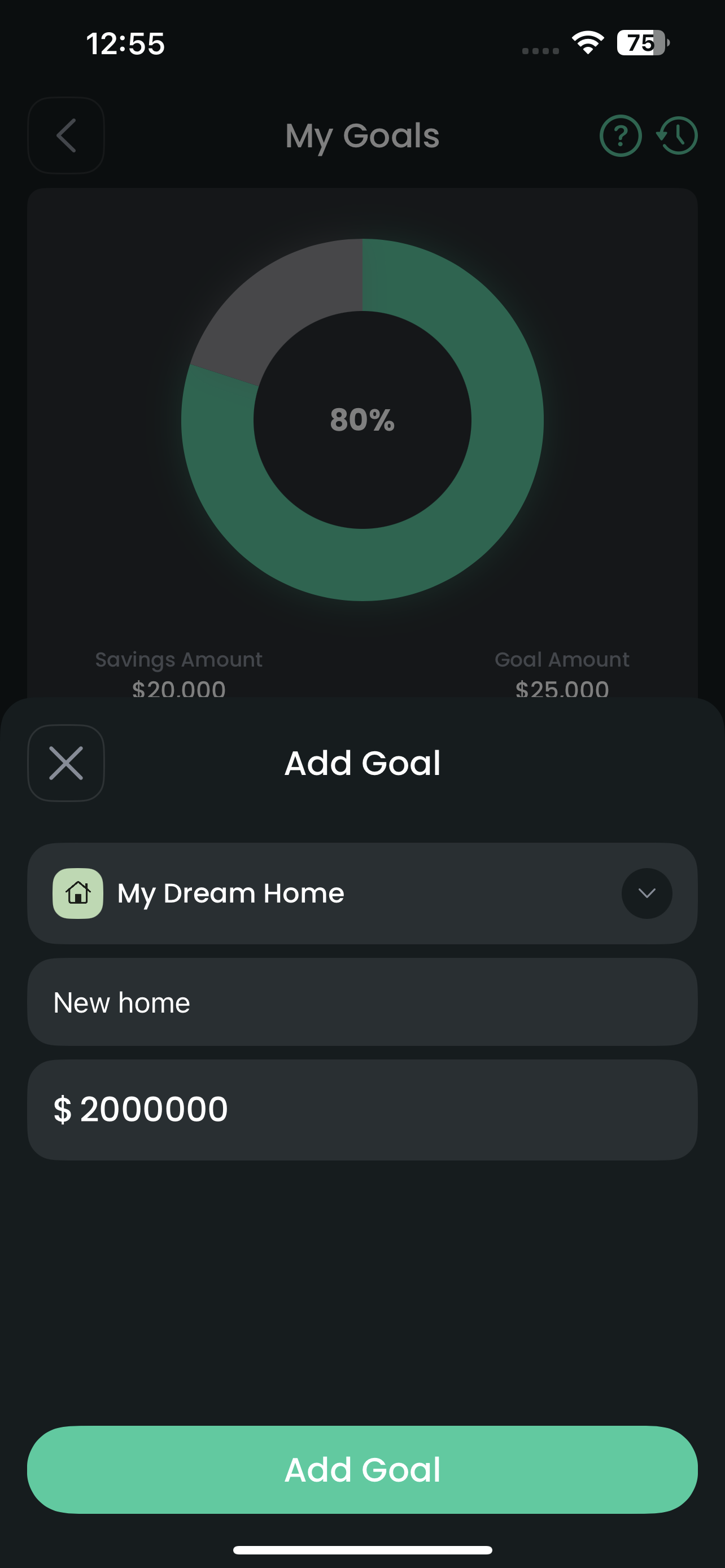The image size is (725, 1568).
Task: View goal history clock icon
Action: click(678, 135)
